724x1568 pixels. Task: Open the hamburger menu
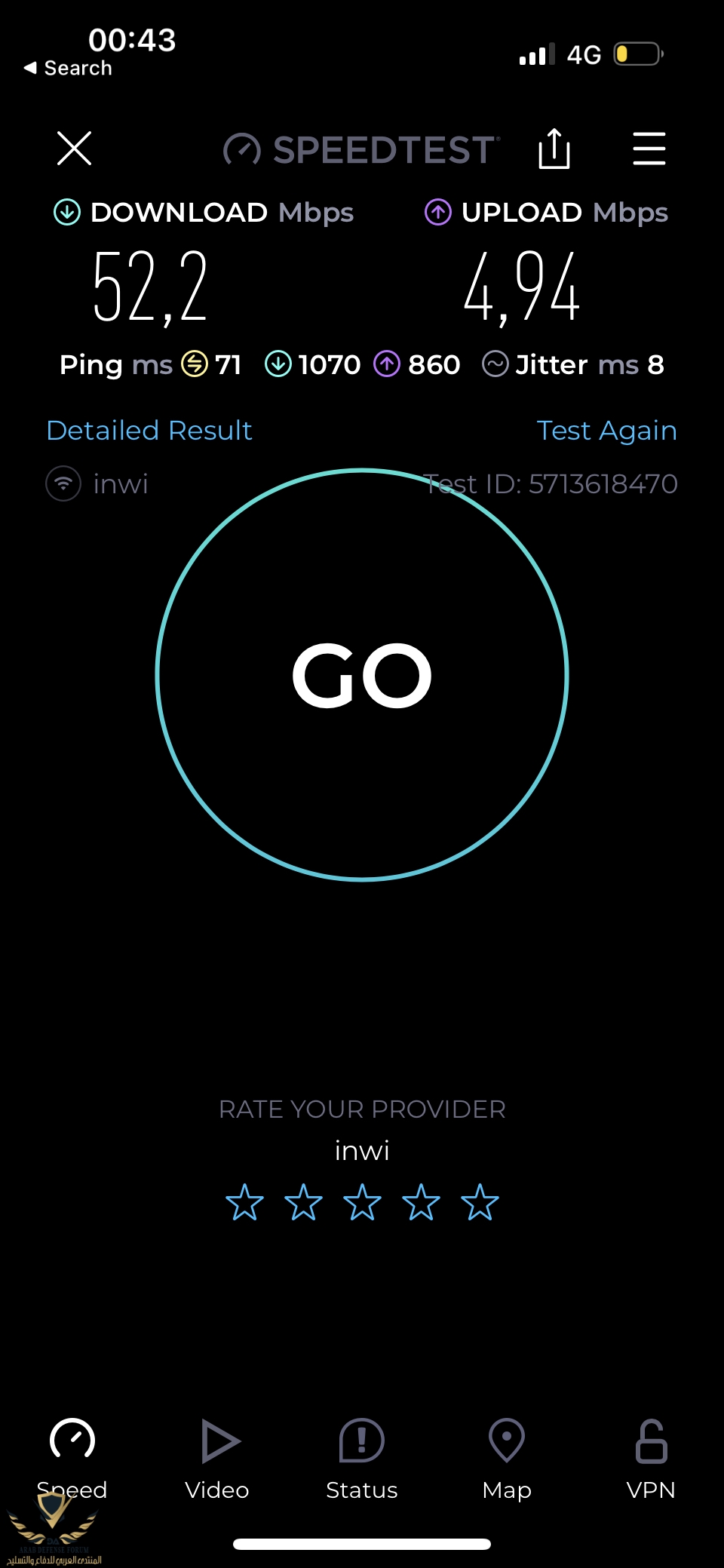click(649, 149)
